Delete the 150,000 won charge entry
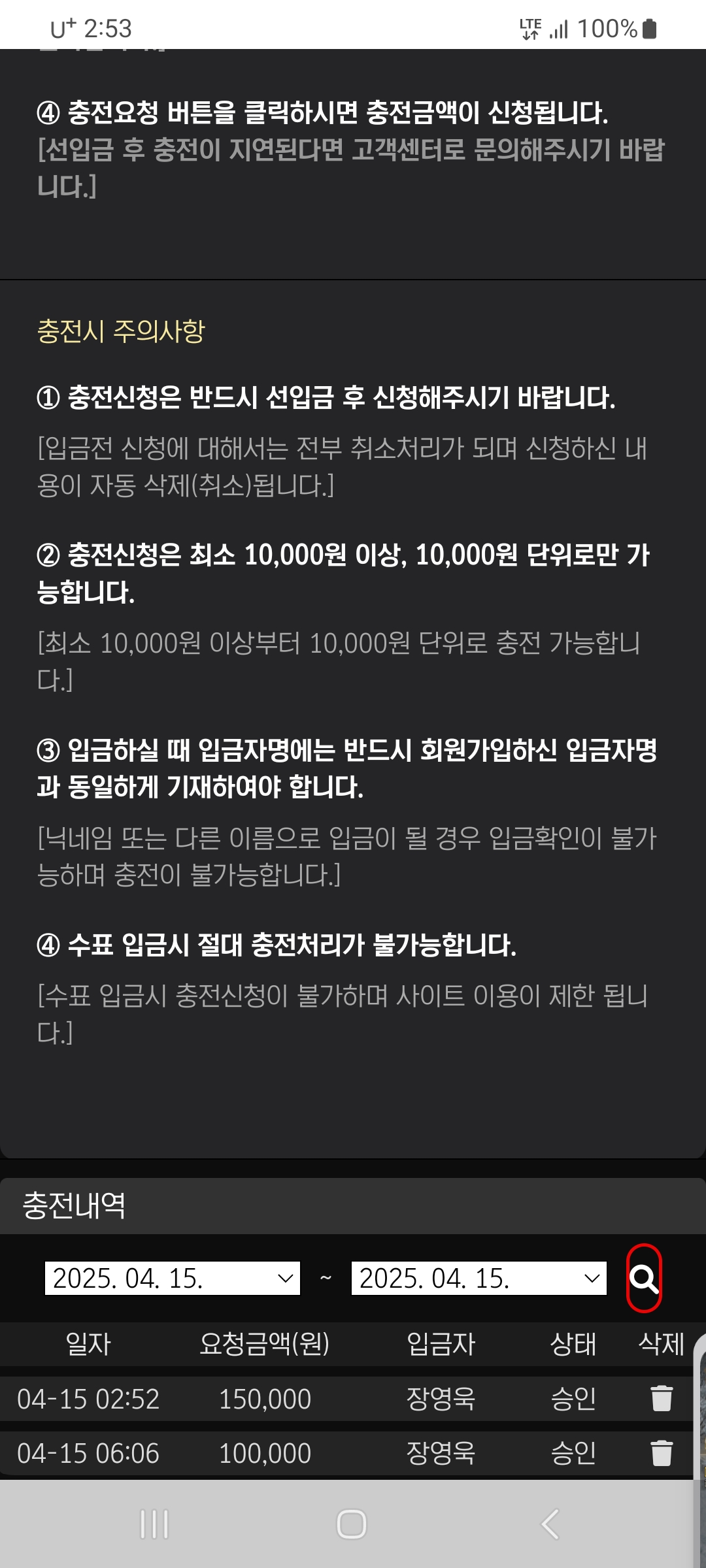The width and height of the screenshot is (706, 1568). click(662, 1399)
